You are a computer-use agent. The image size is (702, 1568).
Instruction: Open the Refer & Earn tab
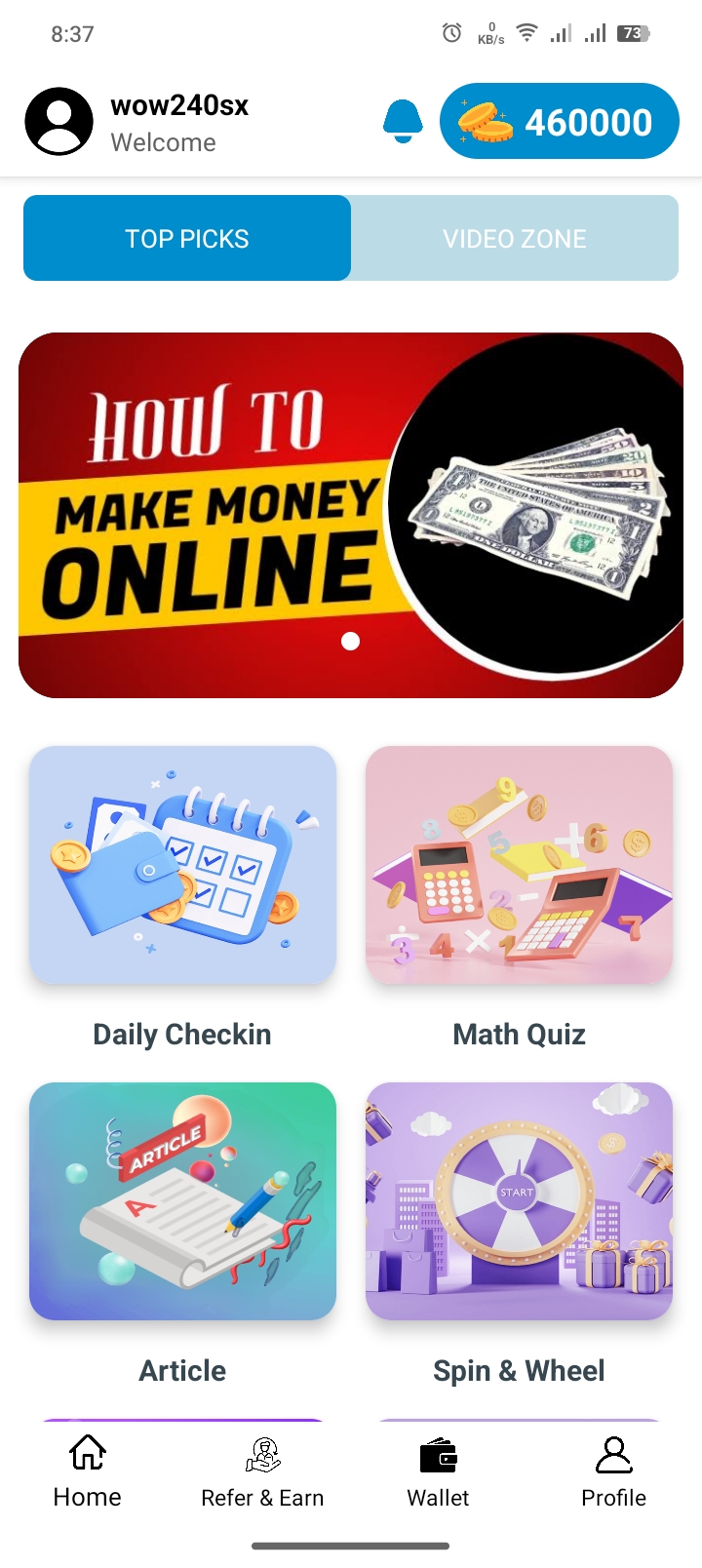pyautogui.click(x=262, y=1472)
